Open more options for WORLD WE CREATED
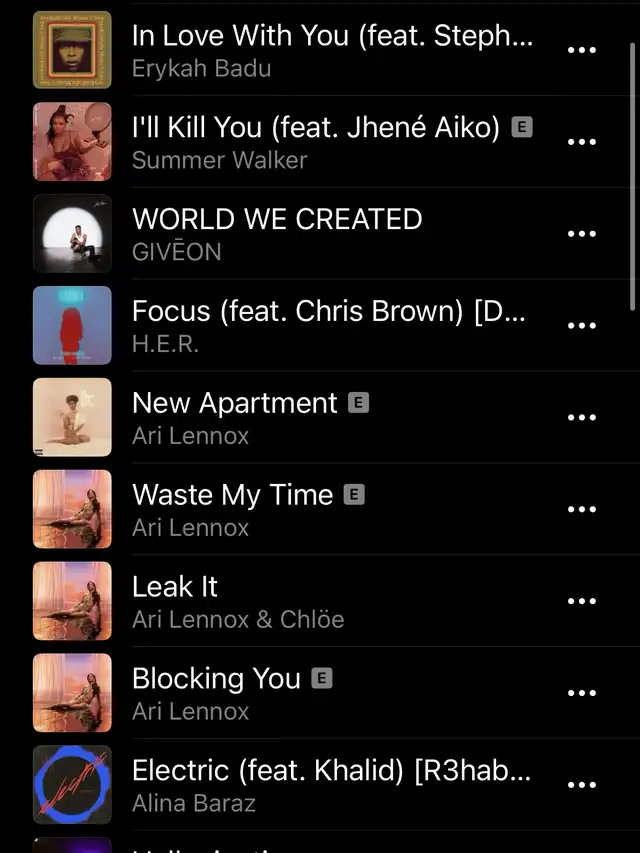 click(581, 234)
